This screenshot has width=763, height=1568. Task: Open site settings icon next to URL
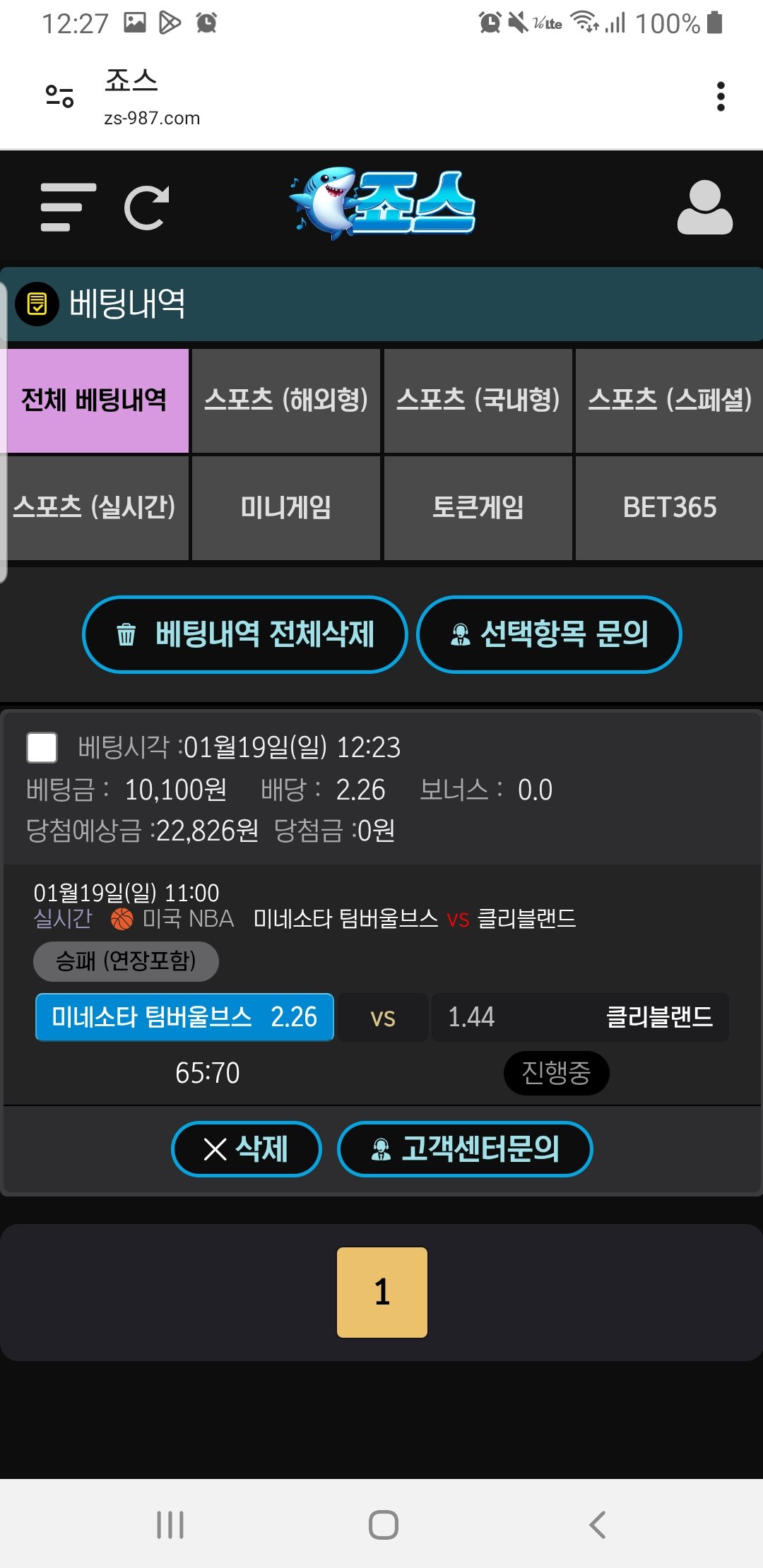point(60,96)
